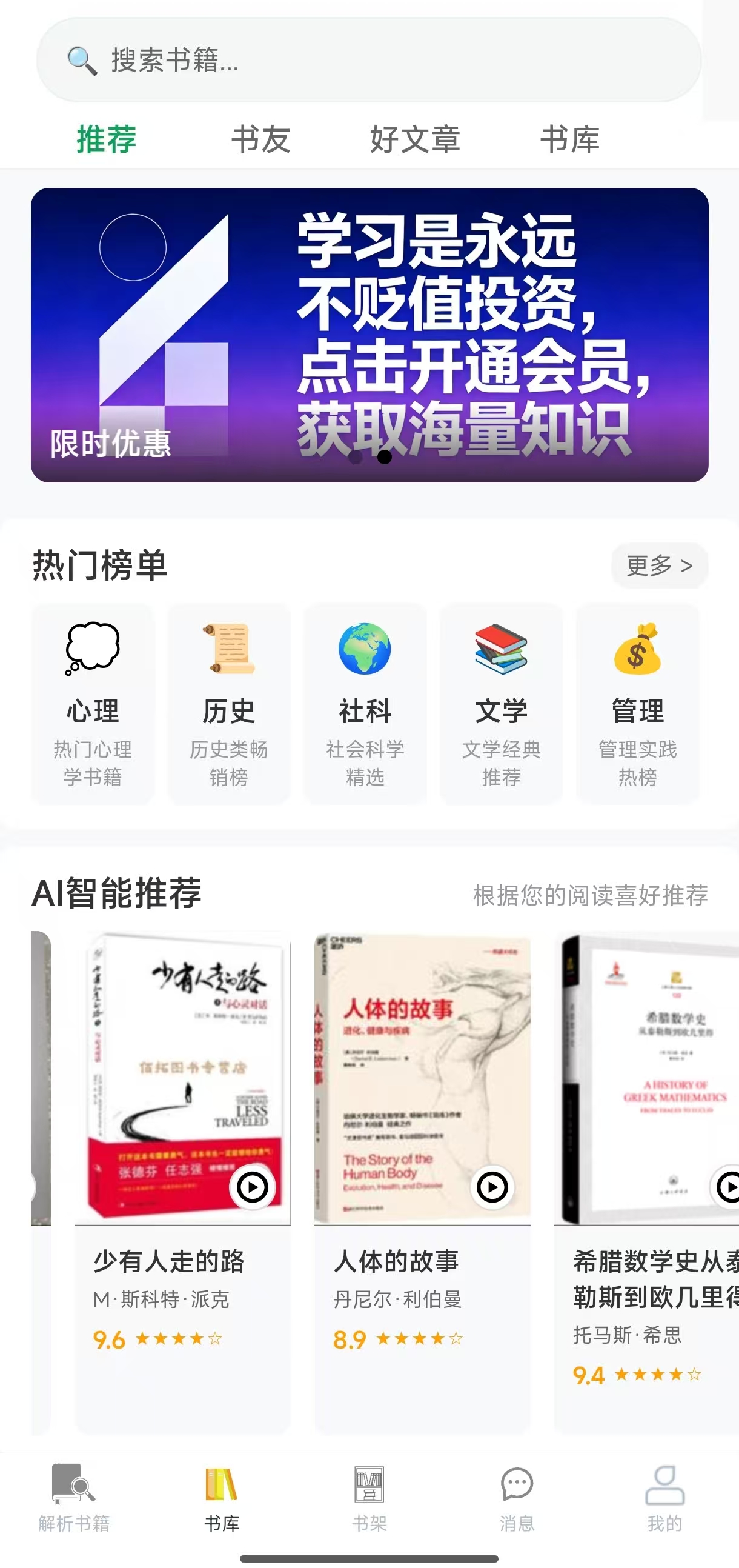Screen dimensions: 739x1568
Task: Open the 消息 bottom tab
Action: [517, 1498]
